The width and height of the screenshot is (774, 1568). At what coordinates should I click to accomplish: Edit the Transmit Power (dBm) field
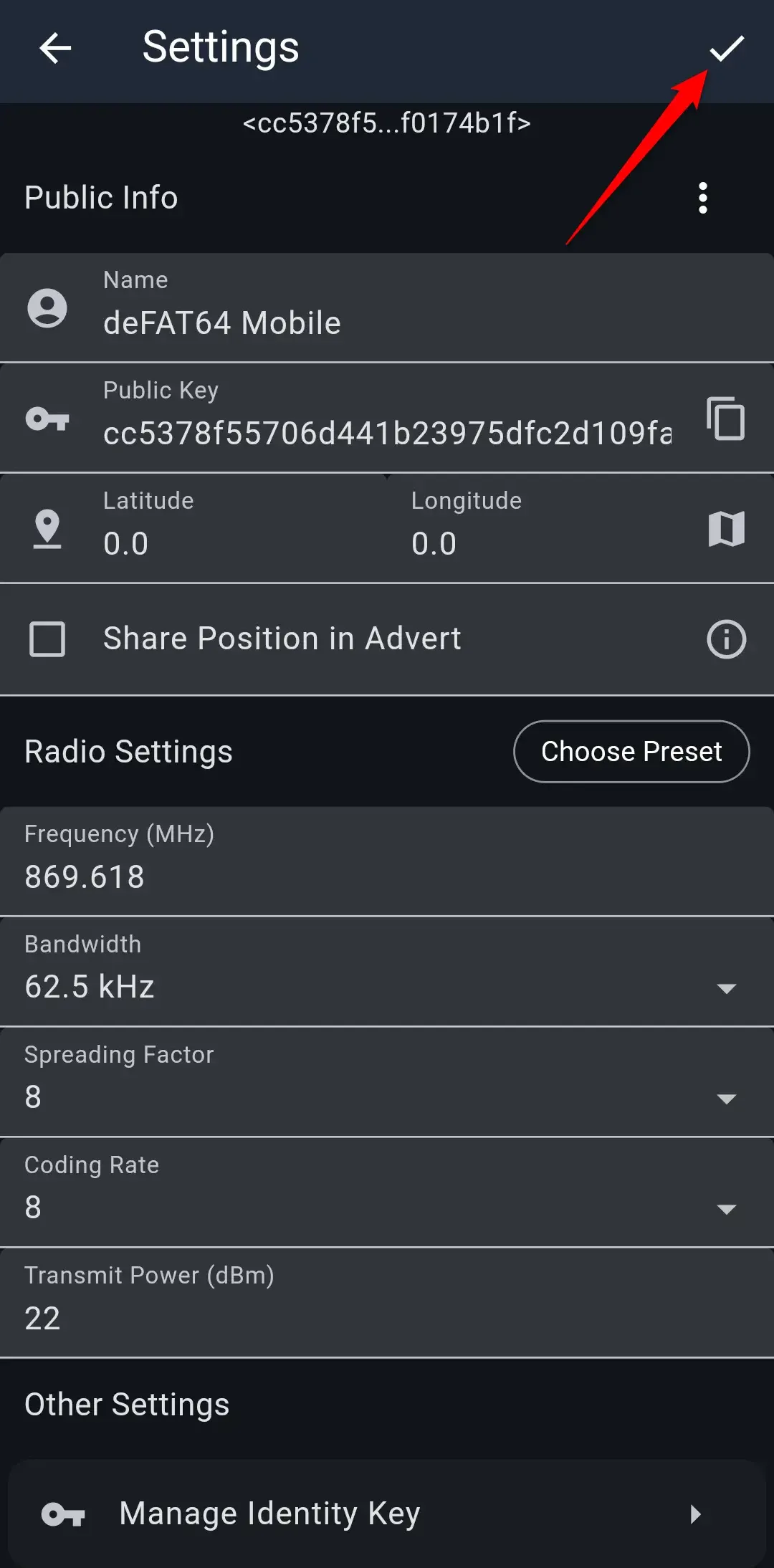click(x=387, y=1317)
